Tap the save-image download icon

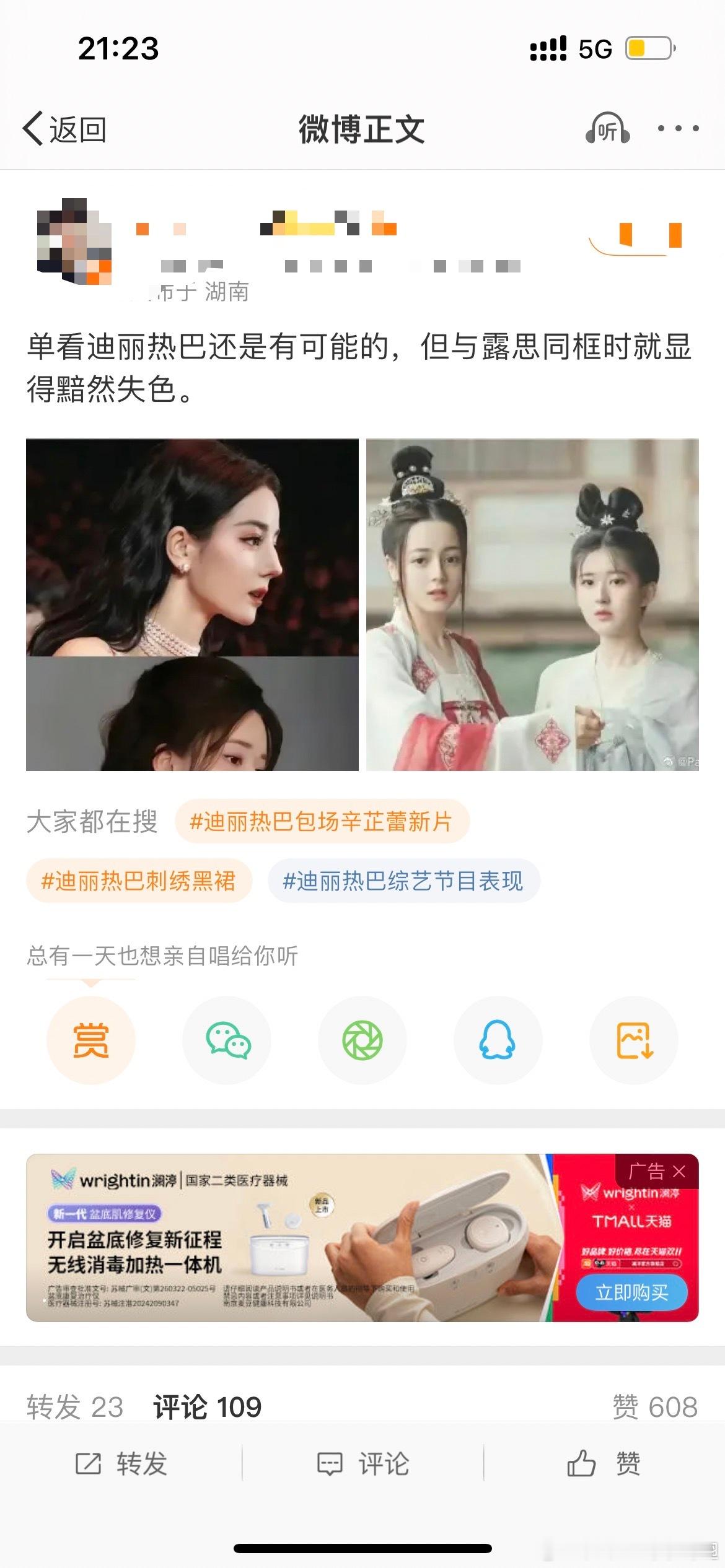[x=633, y=1040]
